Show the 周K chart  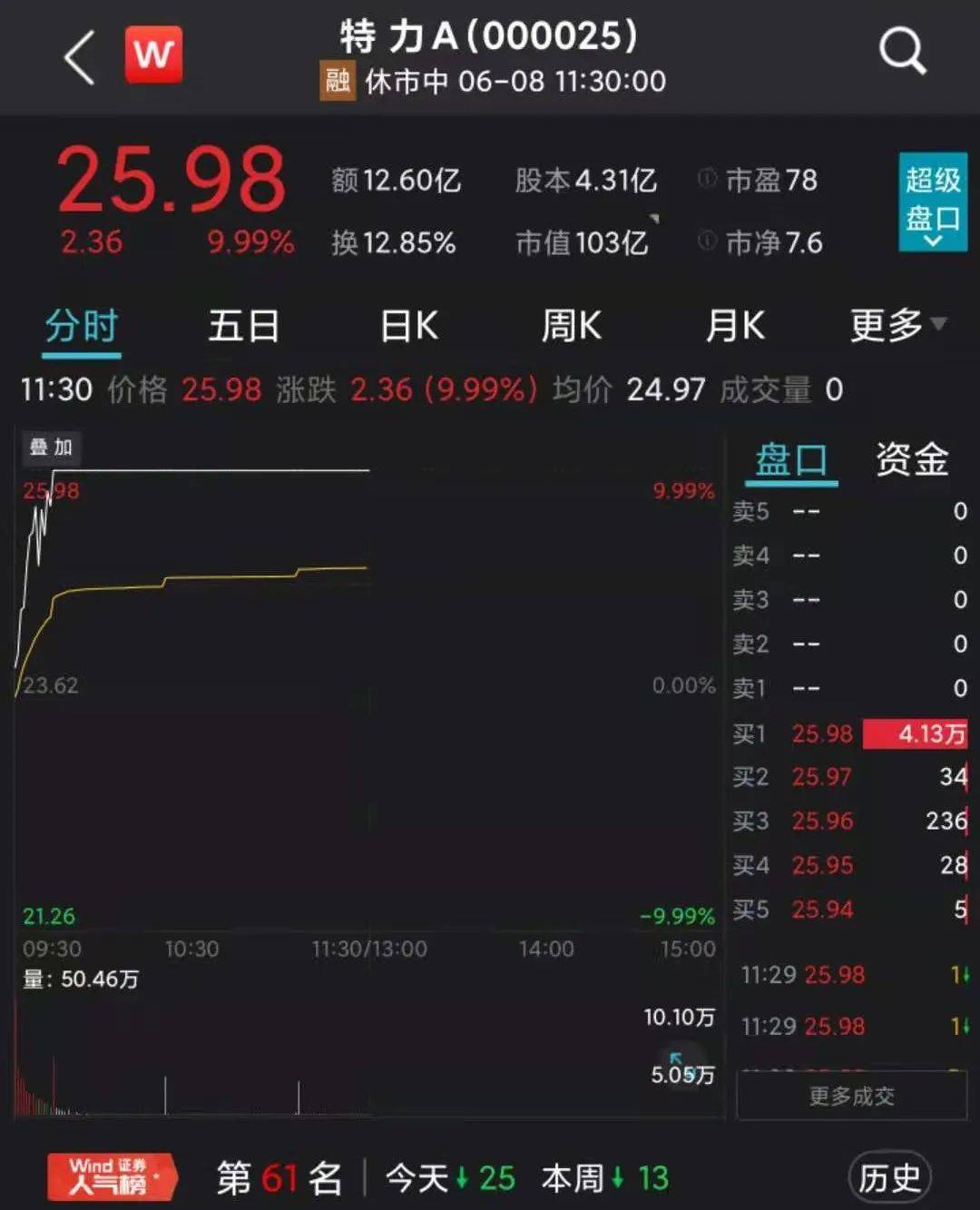coord(571,326)
